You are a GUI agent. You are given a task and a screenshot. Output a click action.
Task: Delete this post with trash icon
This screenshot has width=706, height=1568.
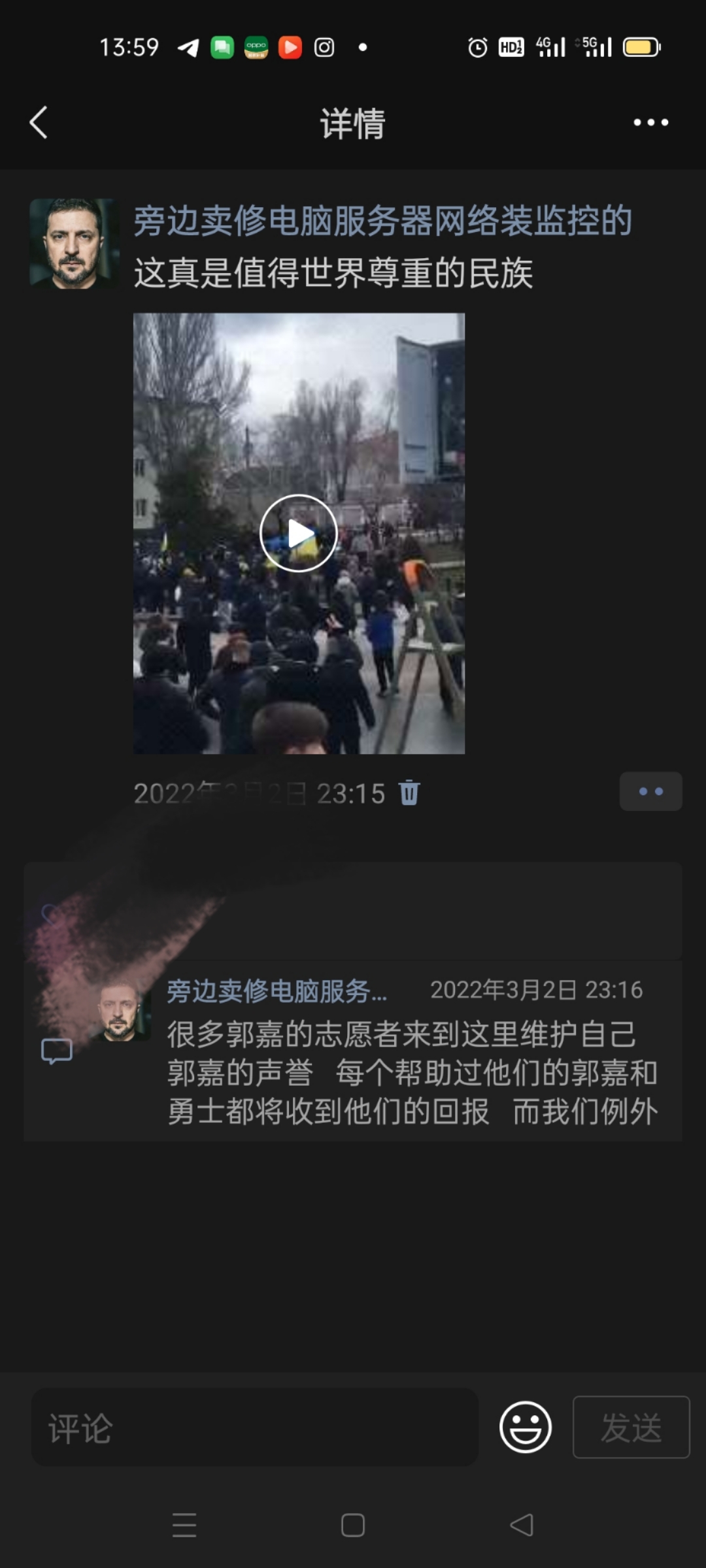409,792
